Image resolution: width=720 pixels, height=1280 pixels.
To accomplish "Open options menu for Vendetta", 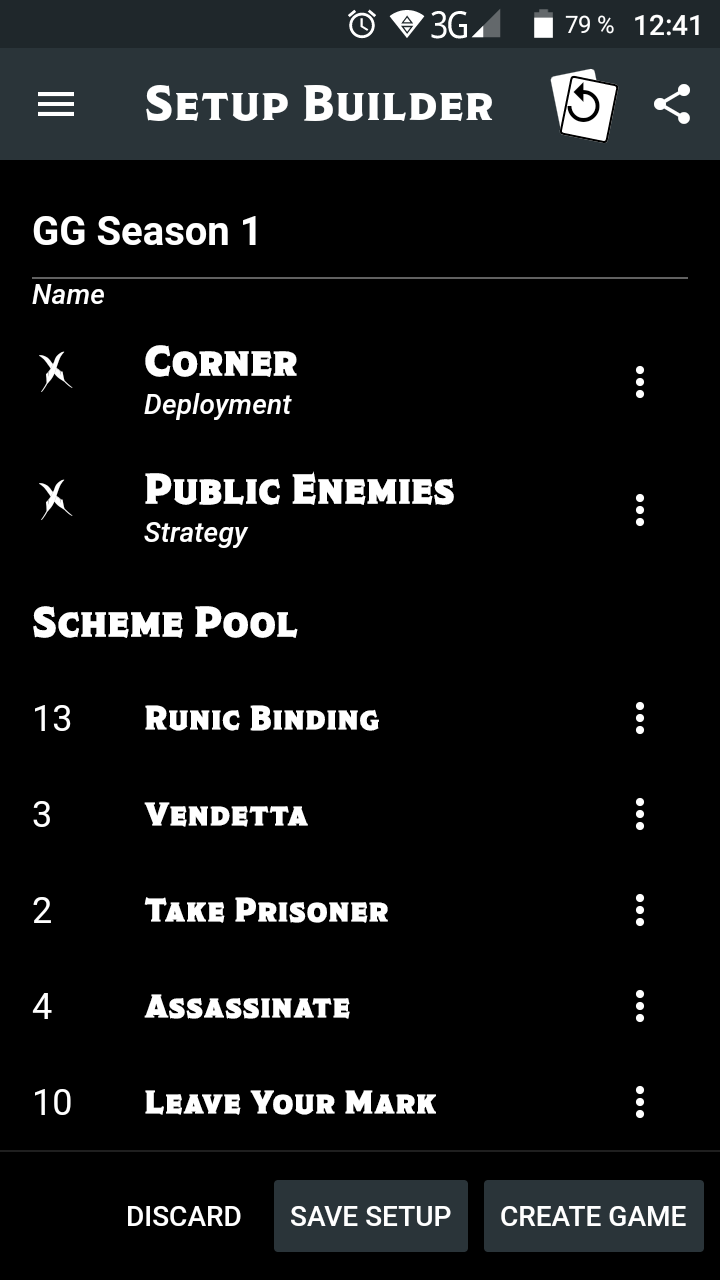I will point(639,815).
